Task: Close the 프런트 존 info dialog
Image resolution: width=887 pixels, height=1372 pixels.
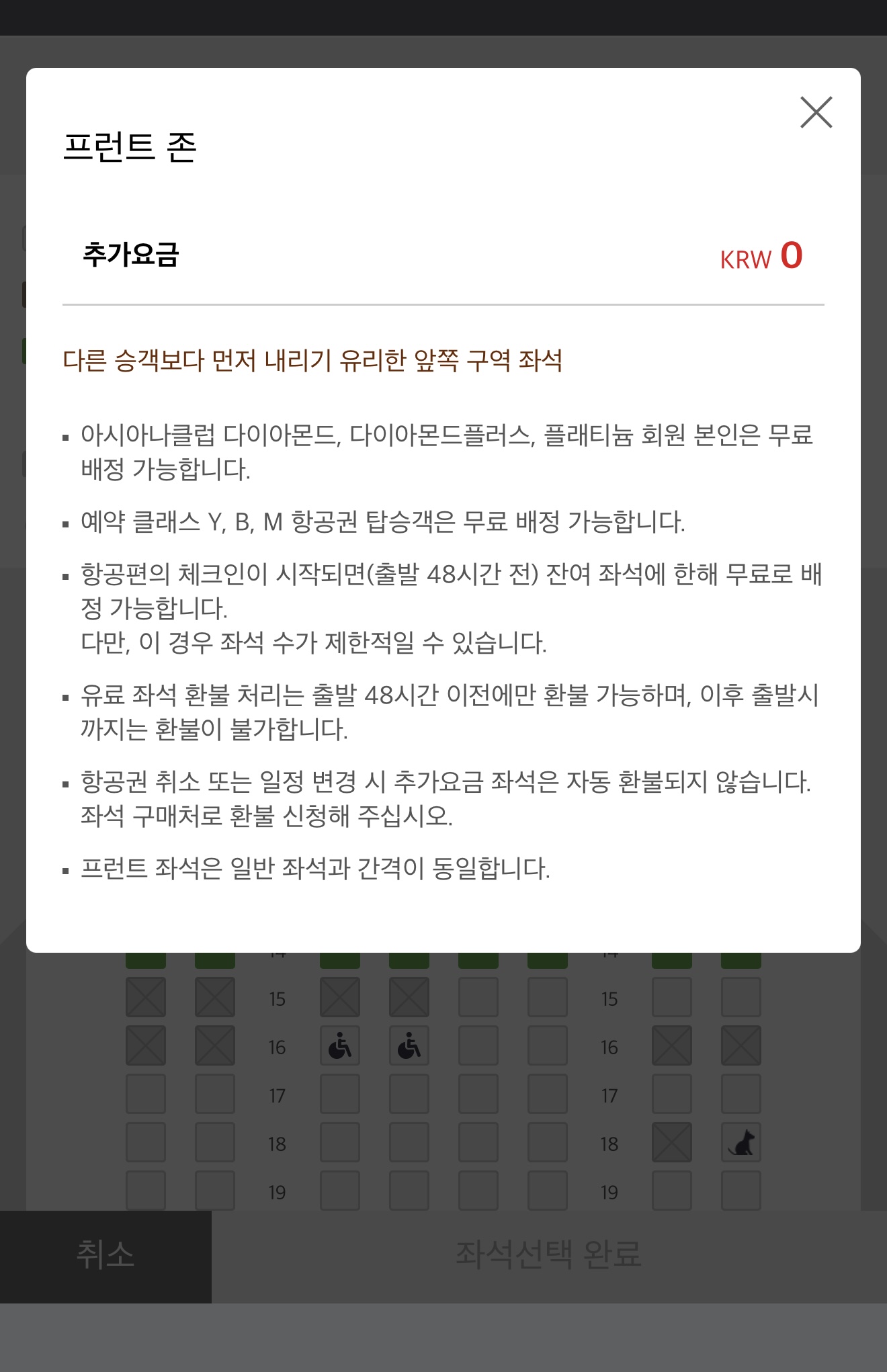Action: point(816,112)
